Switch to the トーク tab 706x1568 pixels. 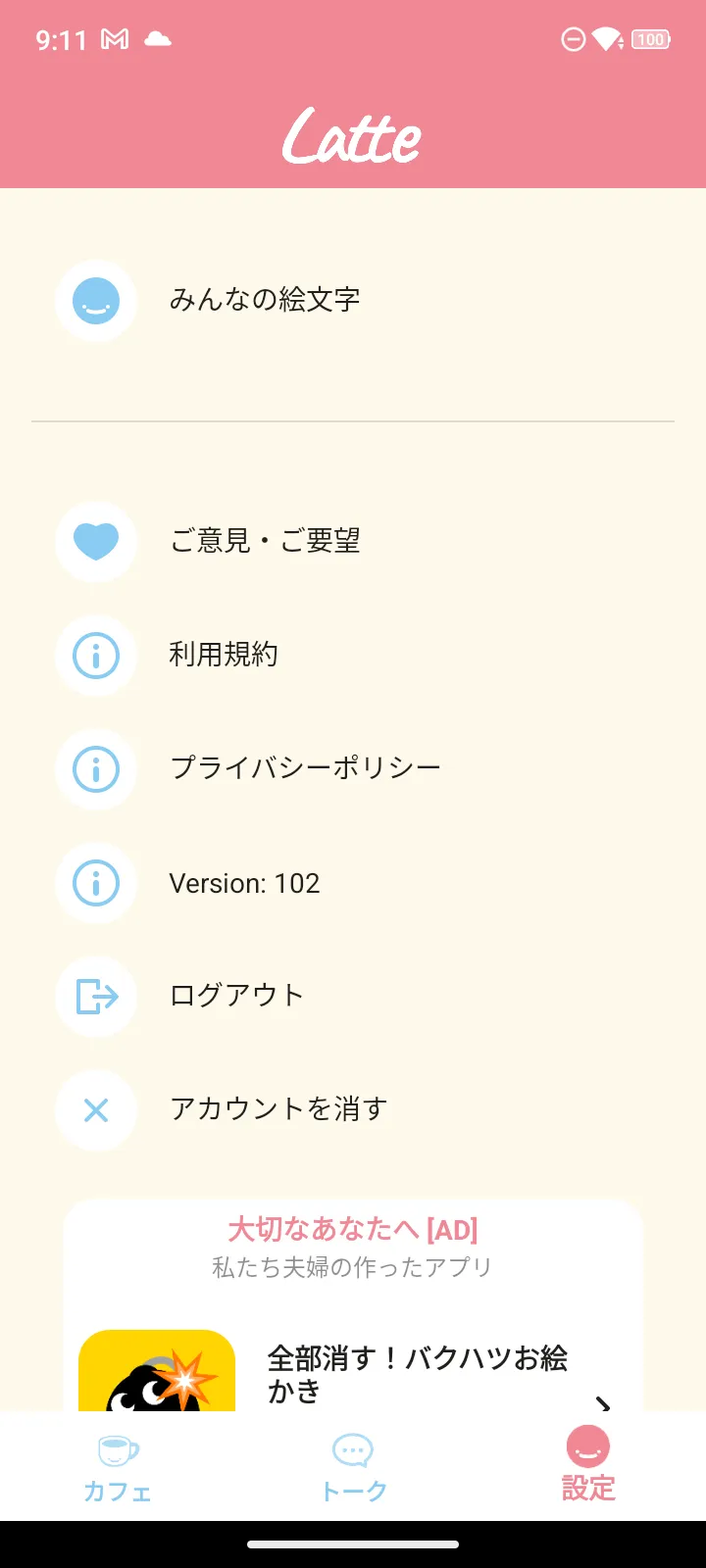pyautogui.click(x=353, y=1467)
